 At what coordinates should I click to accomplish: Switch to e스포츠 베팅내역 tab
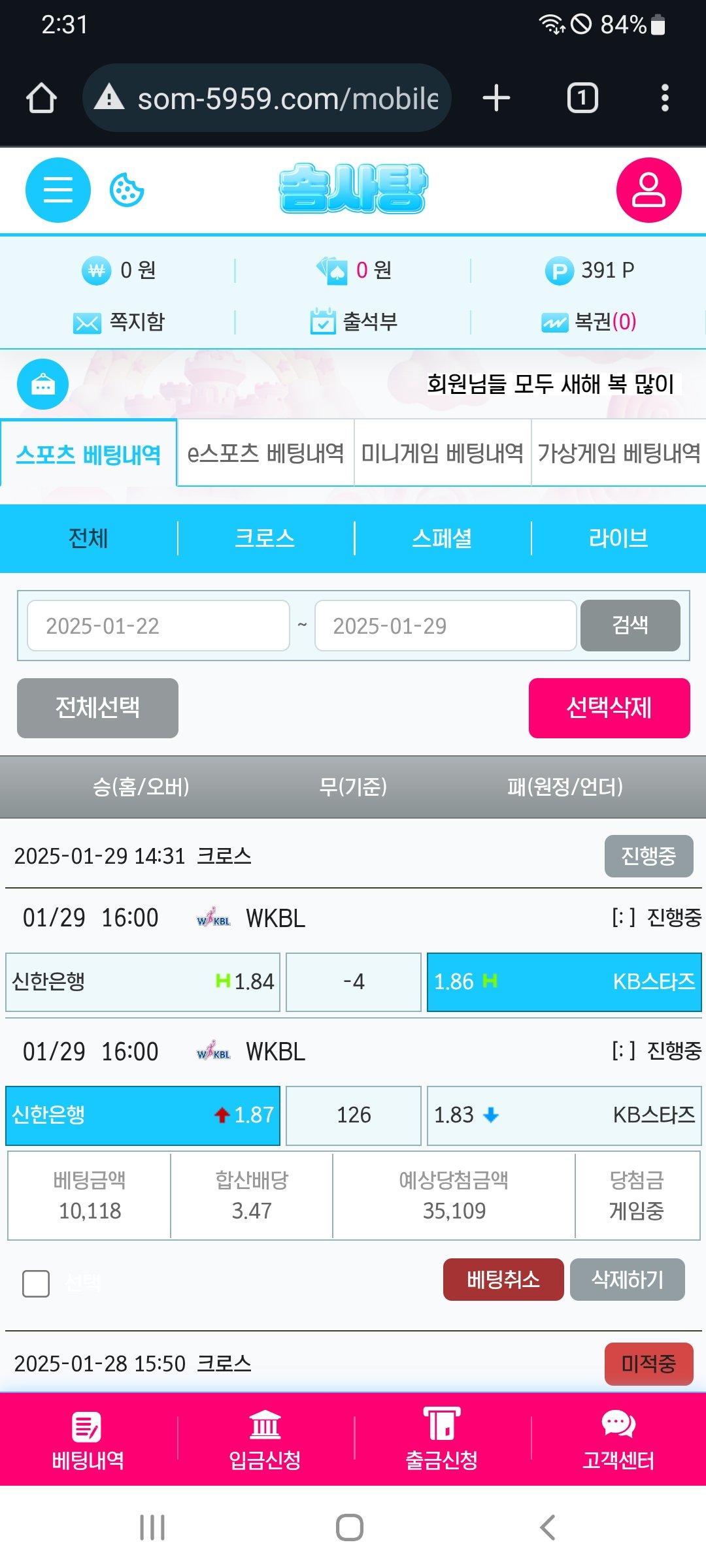tap(265, 453)
